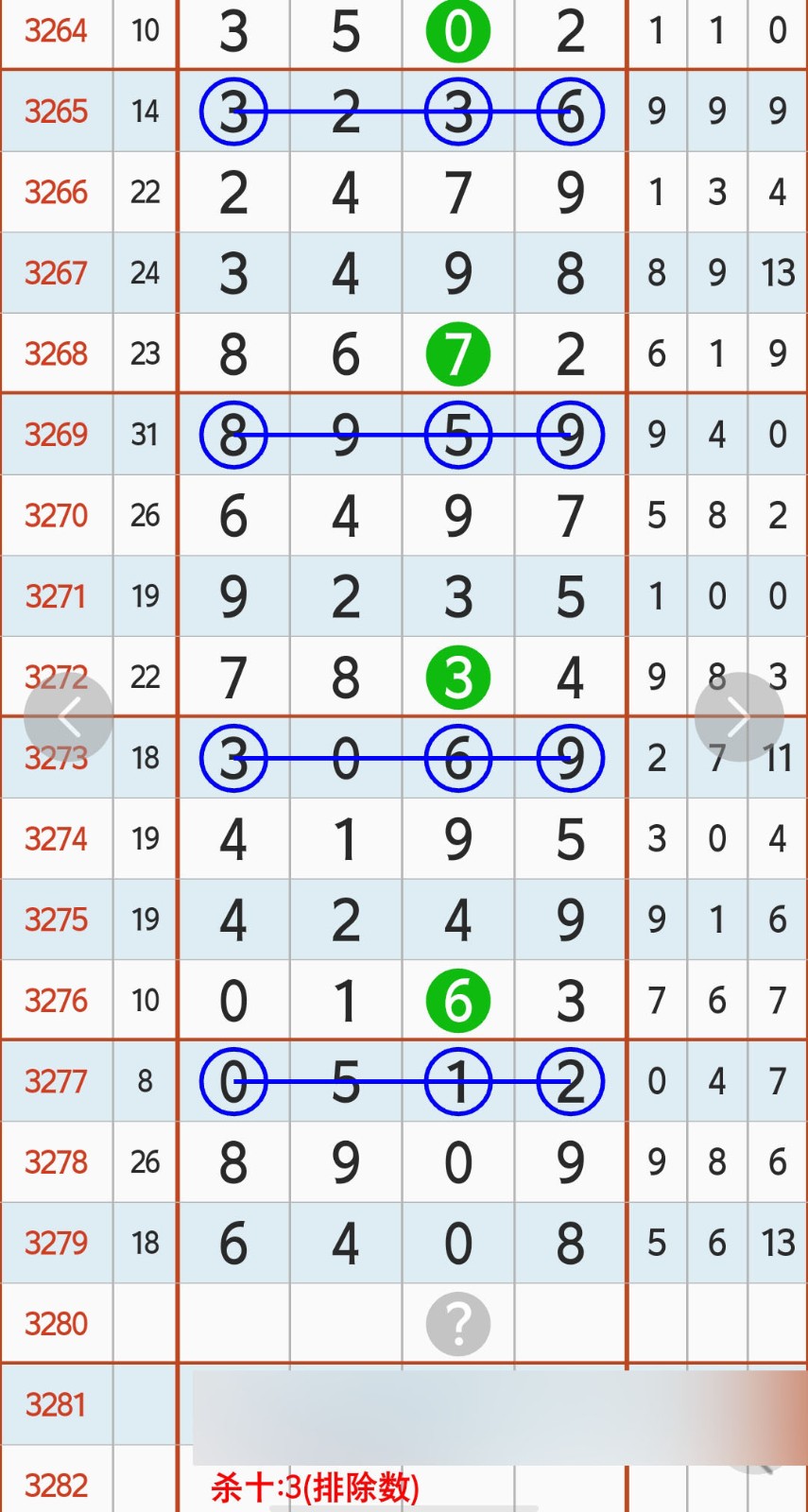Image resolution: width=808 pixels, height=1512 pixels.
Task: Toggle the circle mark on 9 in row 3269
Action: [570, 435]
